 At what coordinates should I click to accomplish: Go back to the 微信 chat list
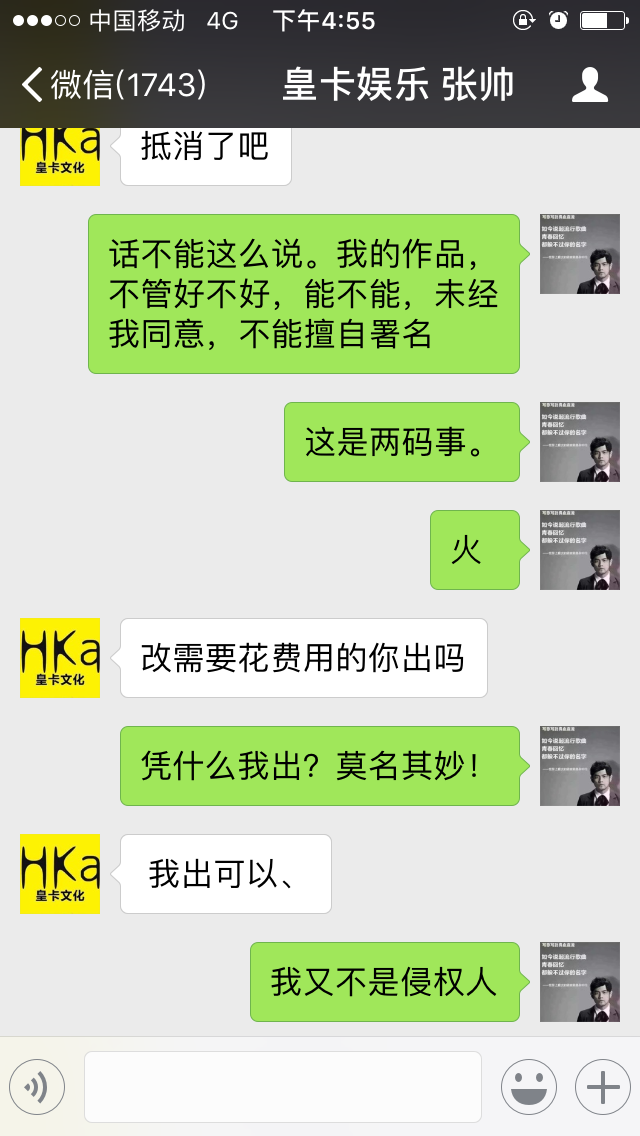coord(113,85)
